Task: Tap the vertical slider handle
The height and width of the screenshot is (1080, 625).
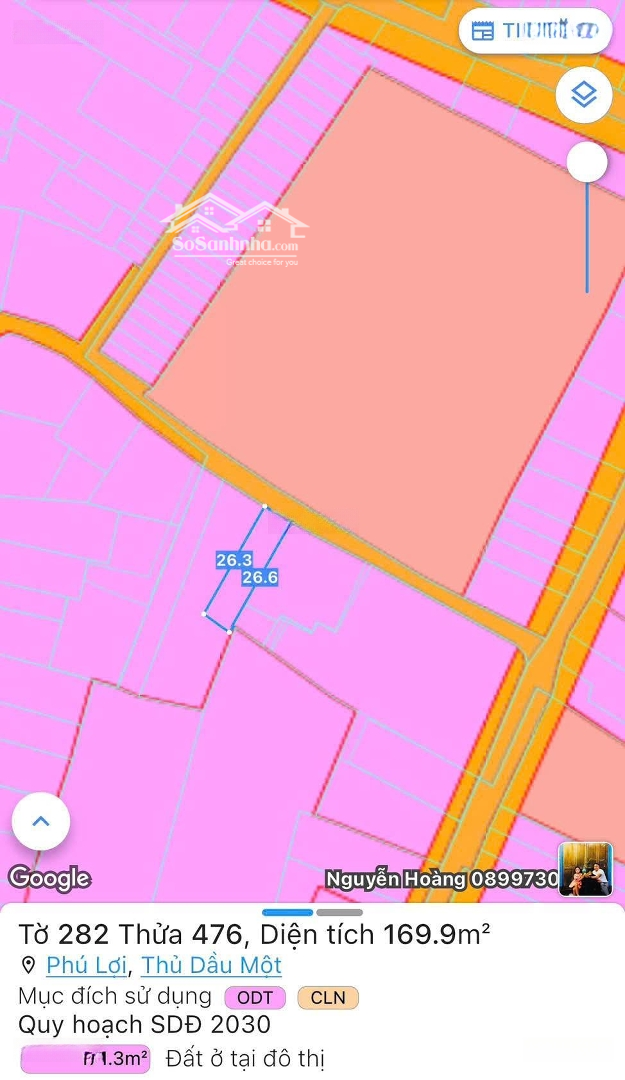Action: tap(587, 162)
